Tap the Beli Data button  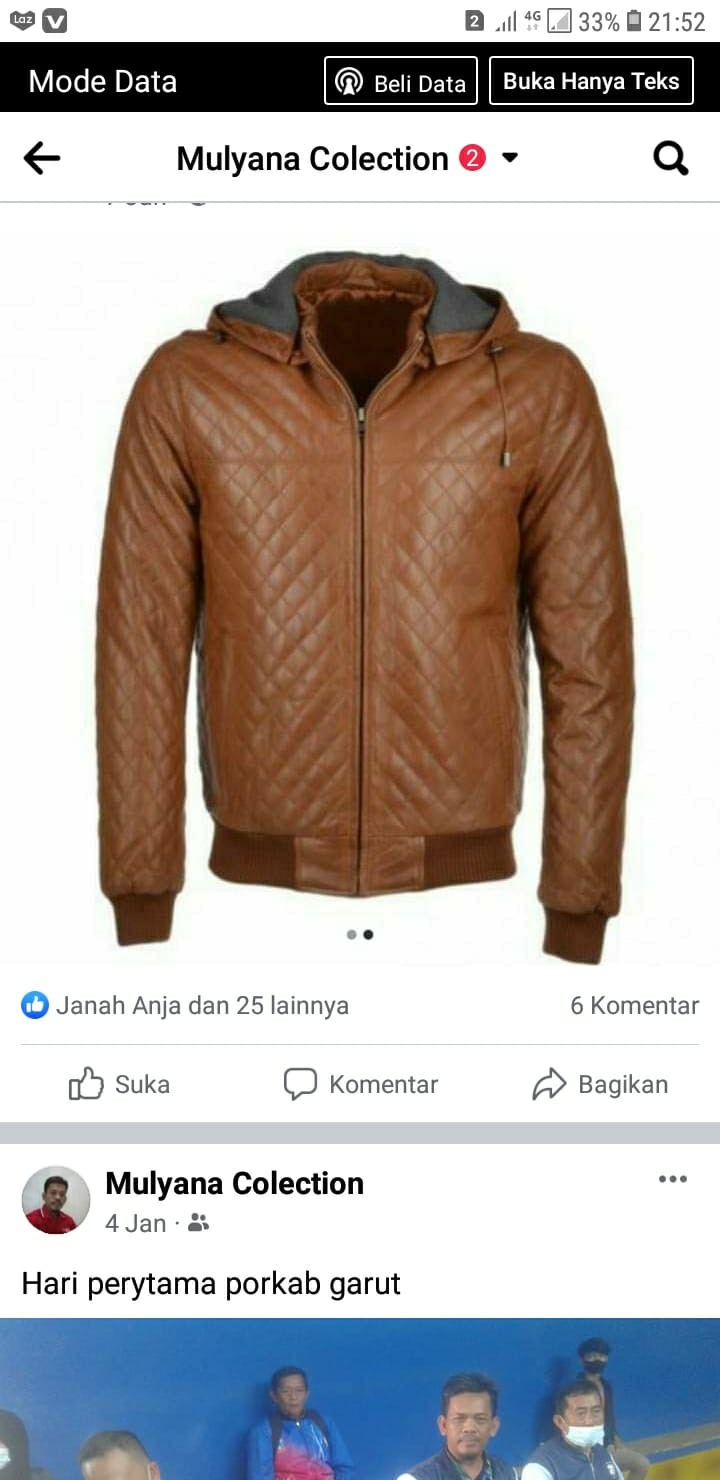click(x=400, y=82)
